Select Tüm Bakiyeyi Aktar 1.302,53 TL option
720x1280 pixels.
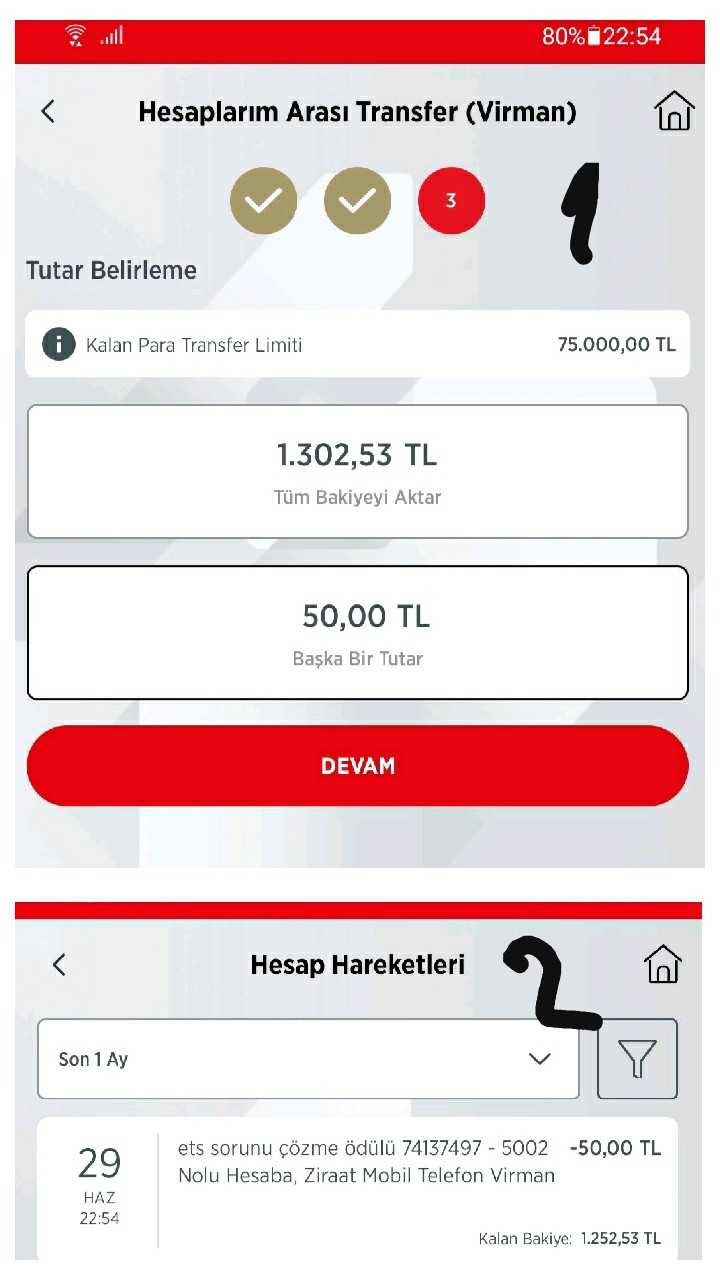pos(358,472)
